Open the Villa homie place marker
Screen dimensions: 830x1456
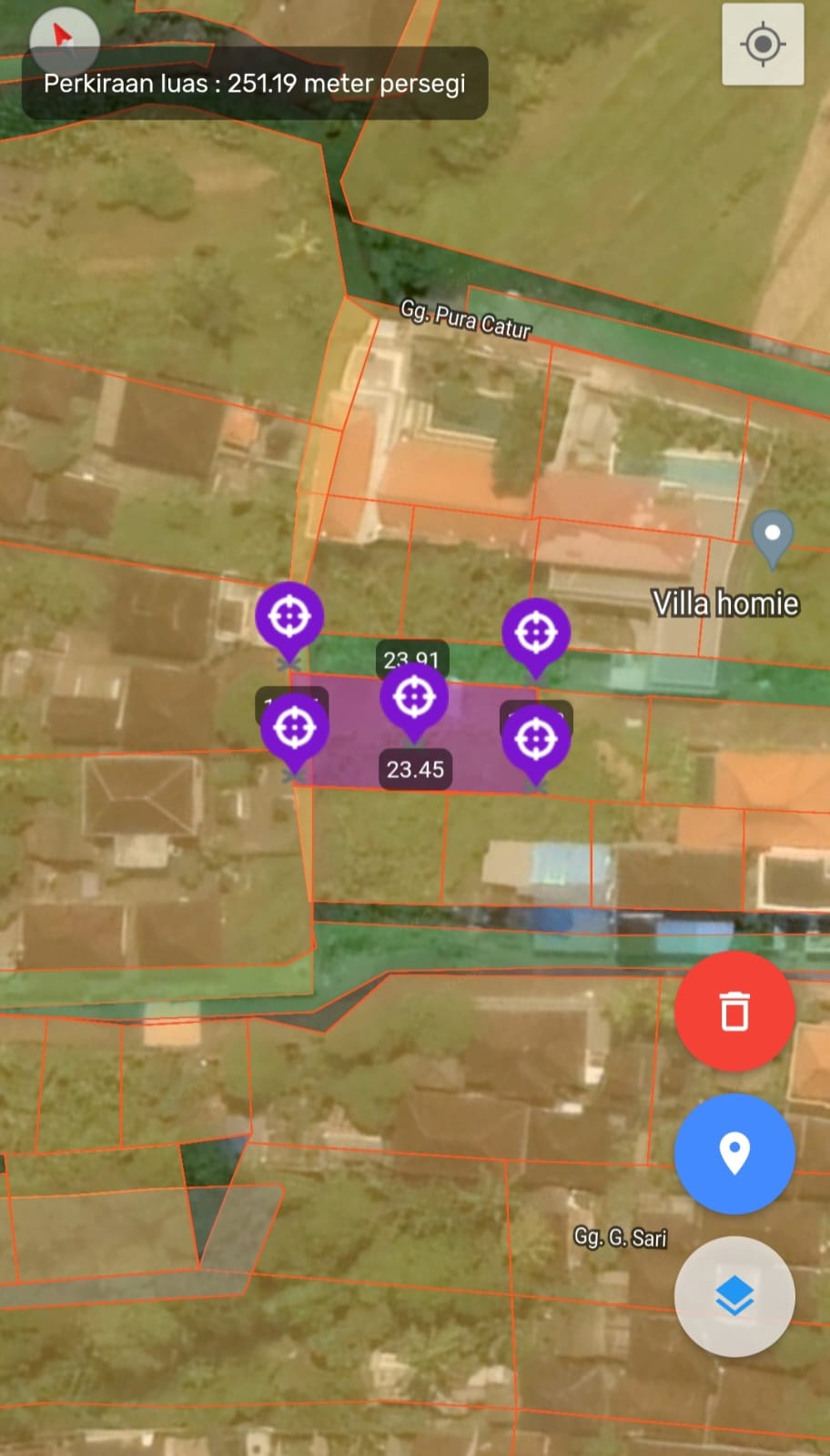click(x=773, y=537)
